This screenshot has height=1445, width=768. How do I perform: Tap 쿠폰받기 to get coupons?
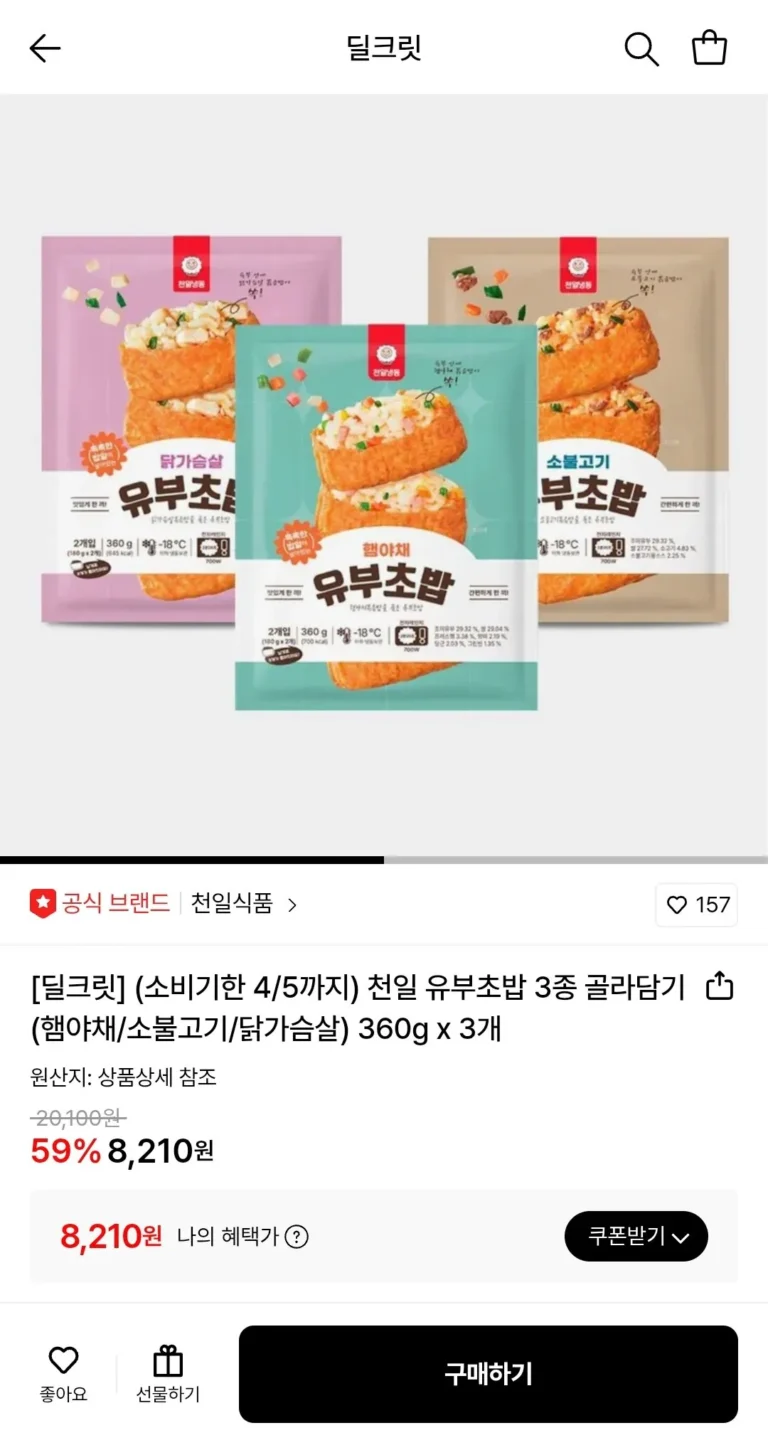pyautogui.click(x=636, y=1236)
